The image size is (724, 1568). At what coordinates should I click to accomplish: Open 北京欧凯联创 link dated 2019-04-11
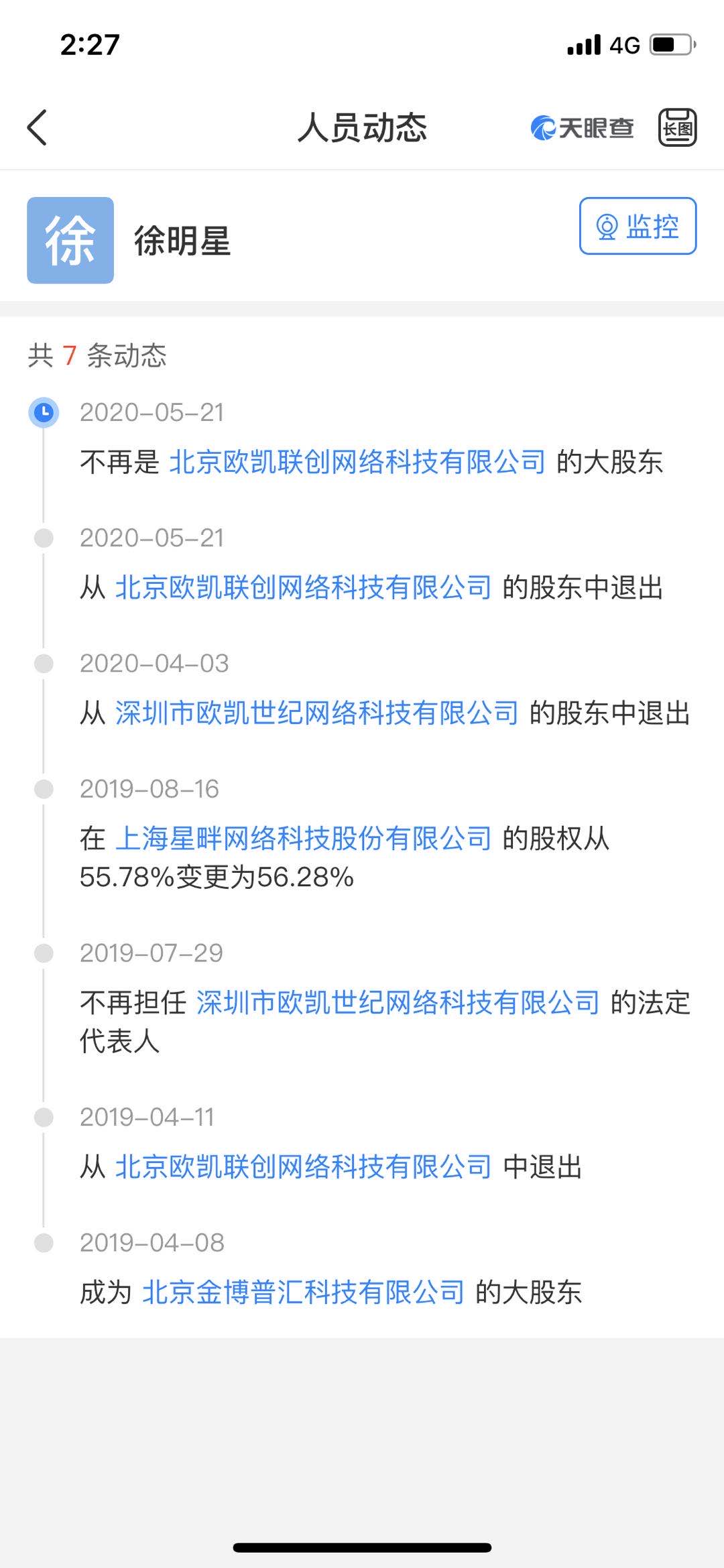click(304, 1167)
